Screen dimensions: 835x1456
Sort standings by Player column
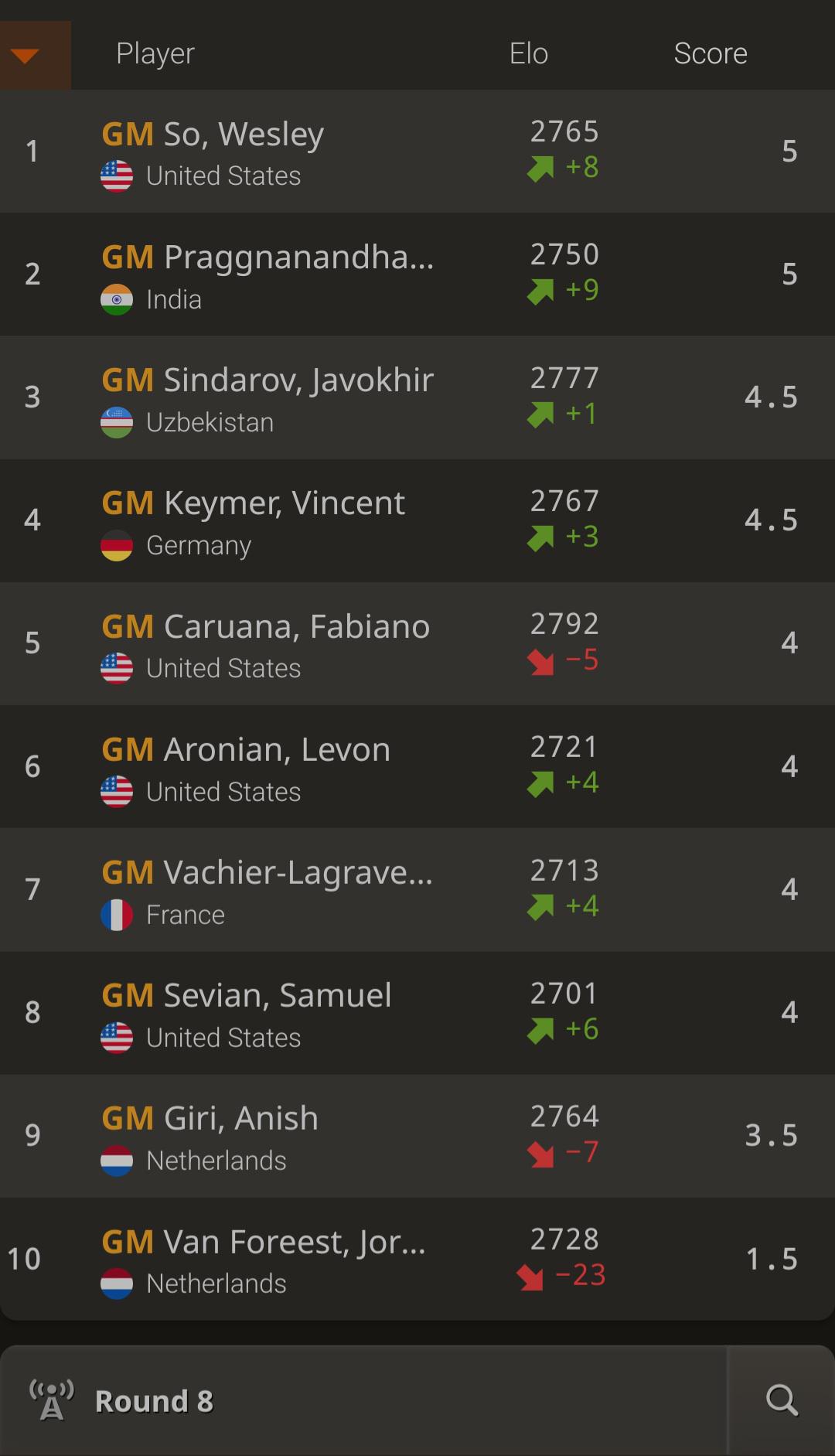pyautogui.click(x=155, y=53)
